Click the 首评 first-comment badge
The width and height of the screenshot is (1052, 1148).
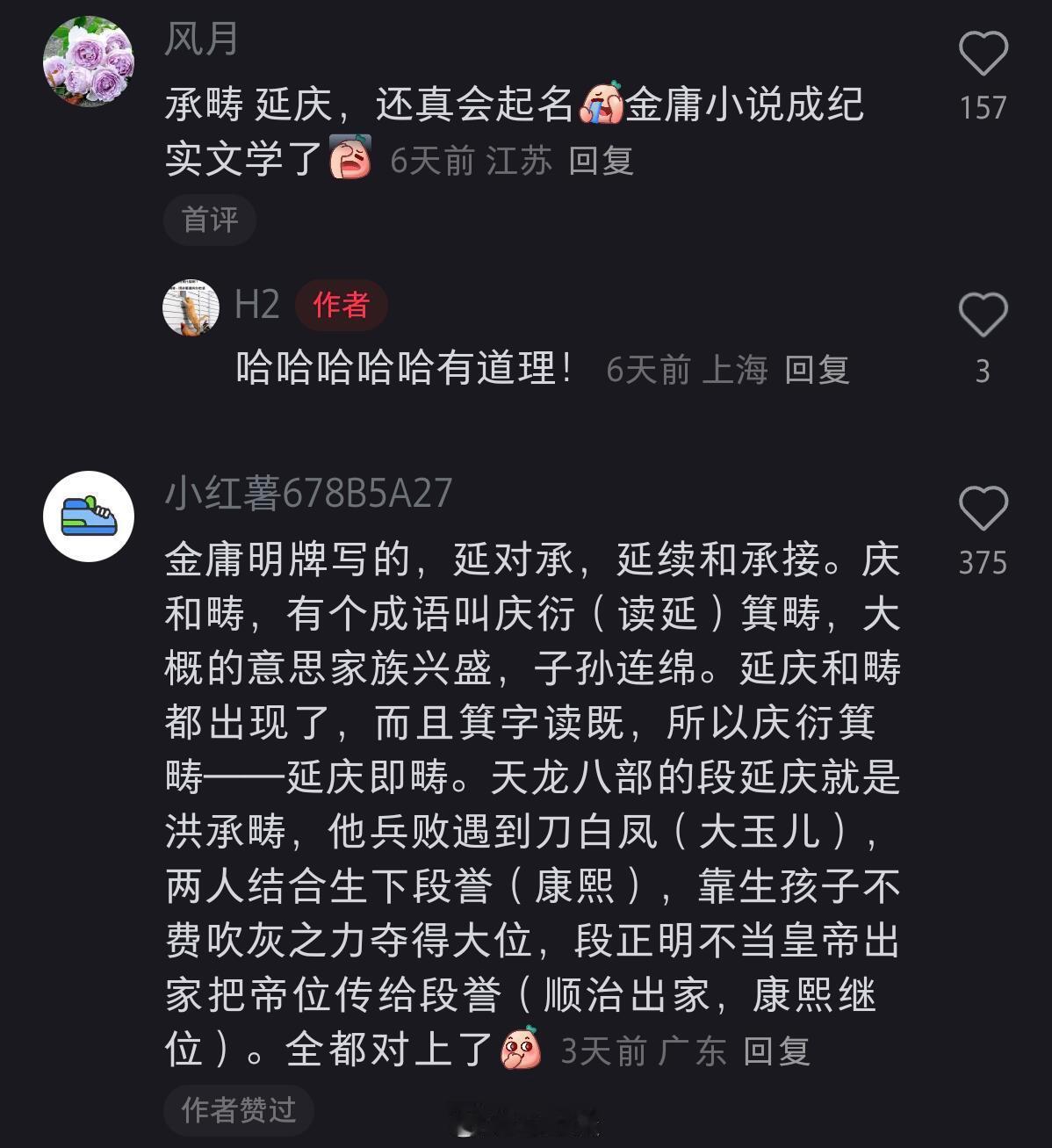tap(209, 220)
